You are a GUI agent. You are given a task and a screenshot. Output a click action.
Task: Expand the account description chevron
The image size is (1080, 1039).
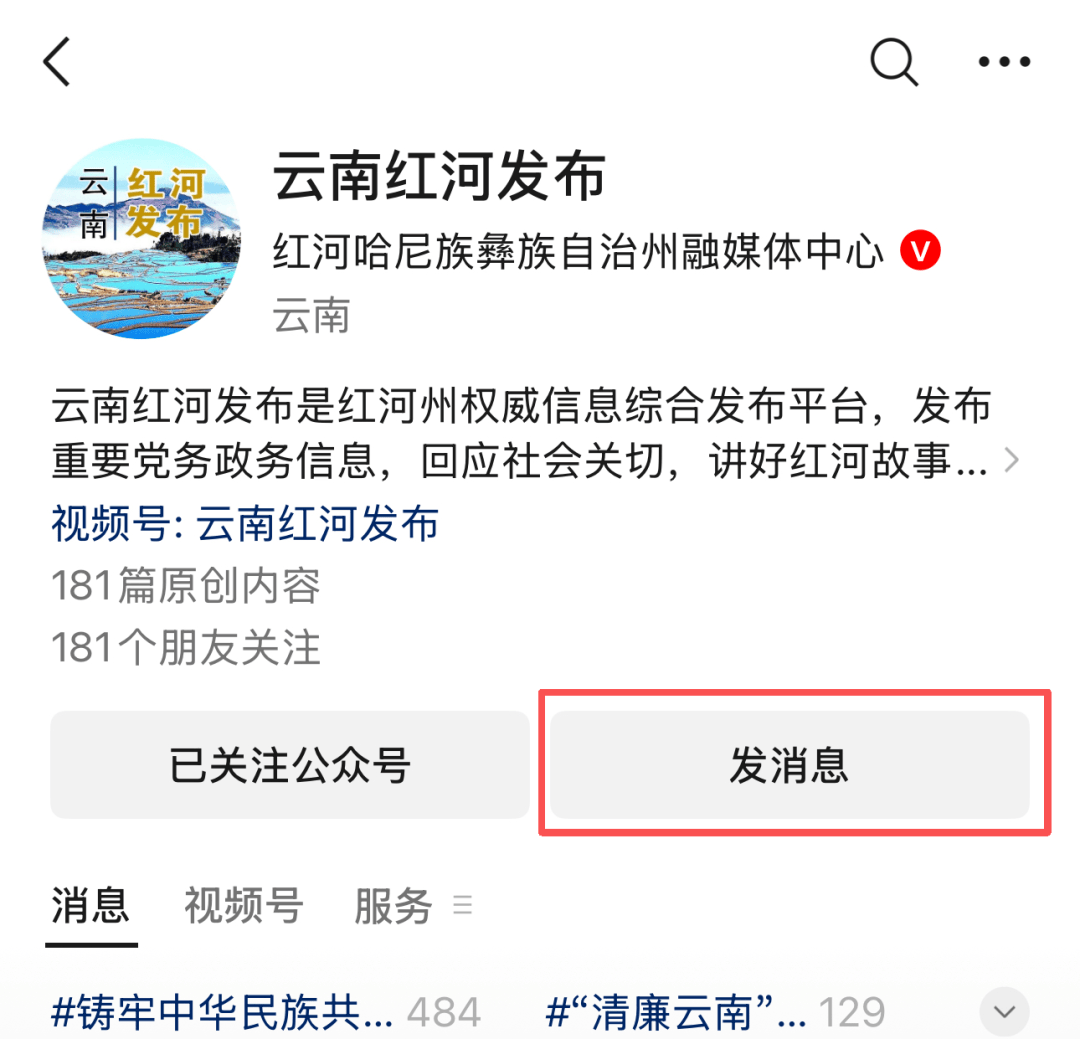point(1011,460)
